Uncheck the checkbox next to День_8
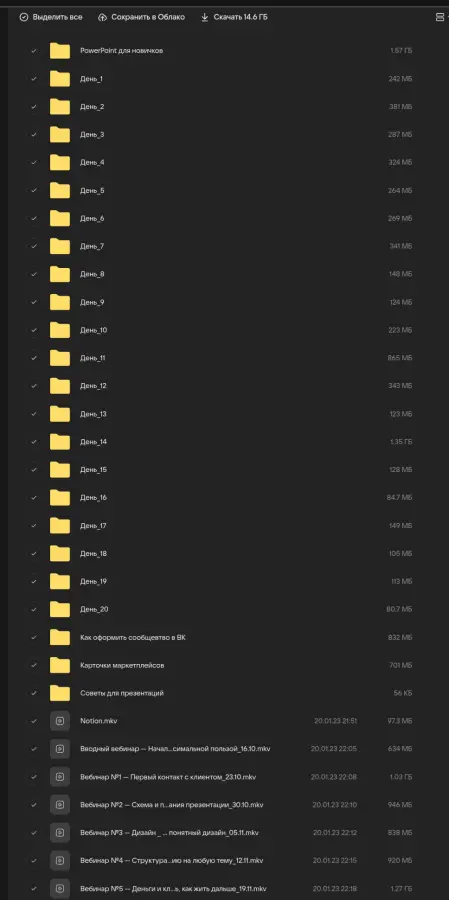Viewport: 449px width, 900px height. [34, 274]
